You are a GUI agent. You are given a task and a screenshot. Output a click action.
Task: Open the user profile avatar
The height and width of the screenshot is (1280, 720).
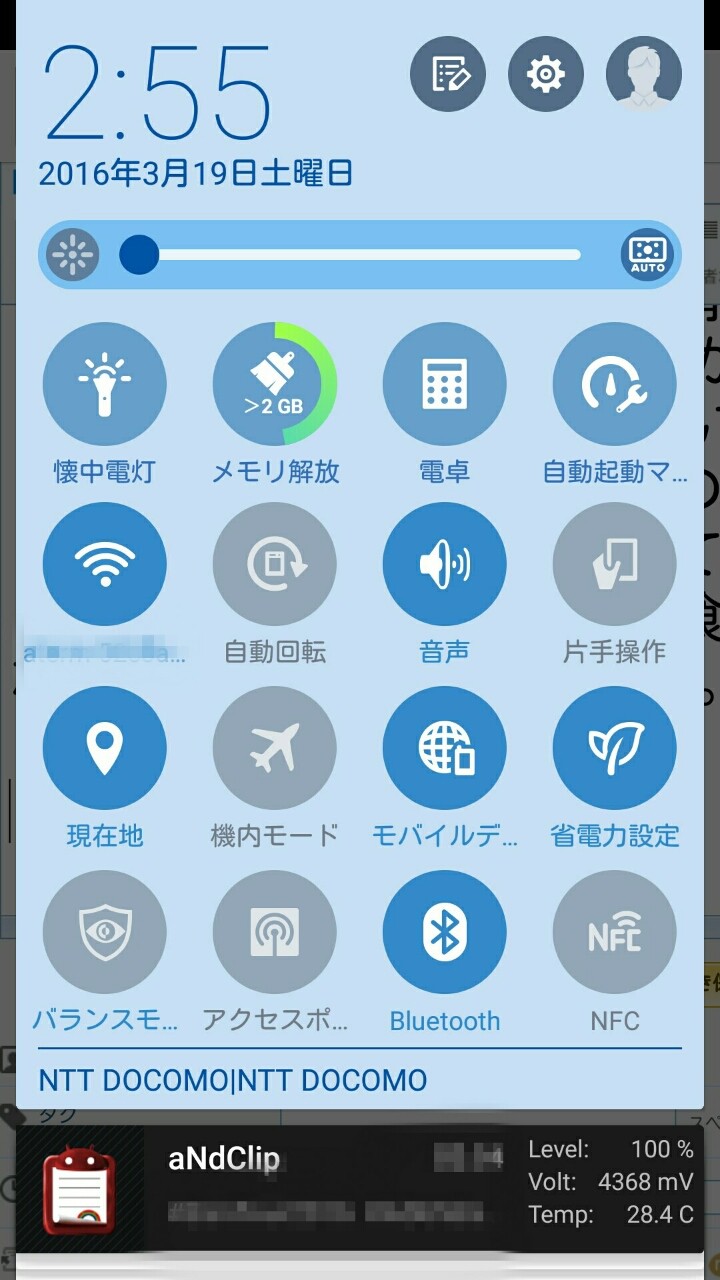coord(644,74)
